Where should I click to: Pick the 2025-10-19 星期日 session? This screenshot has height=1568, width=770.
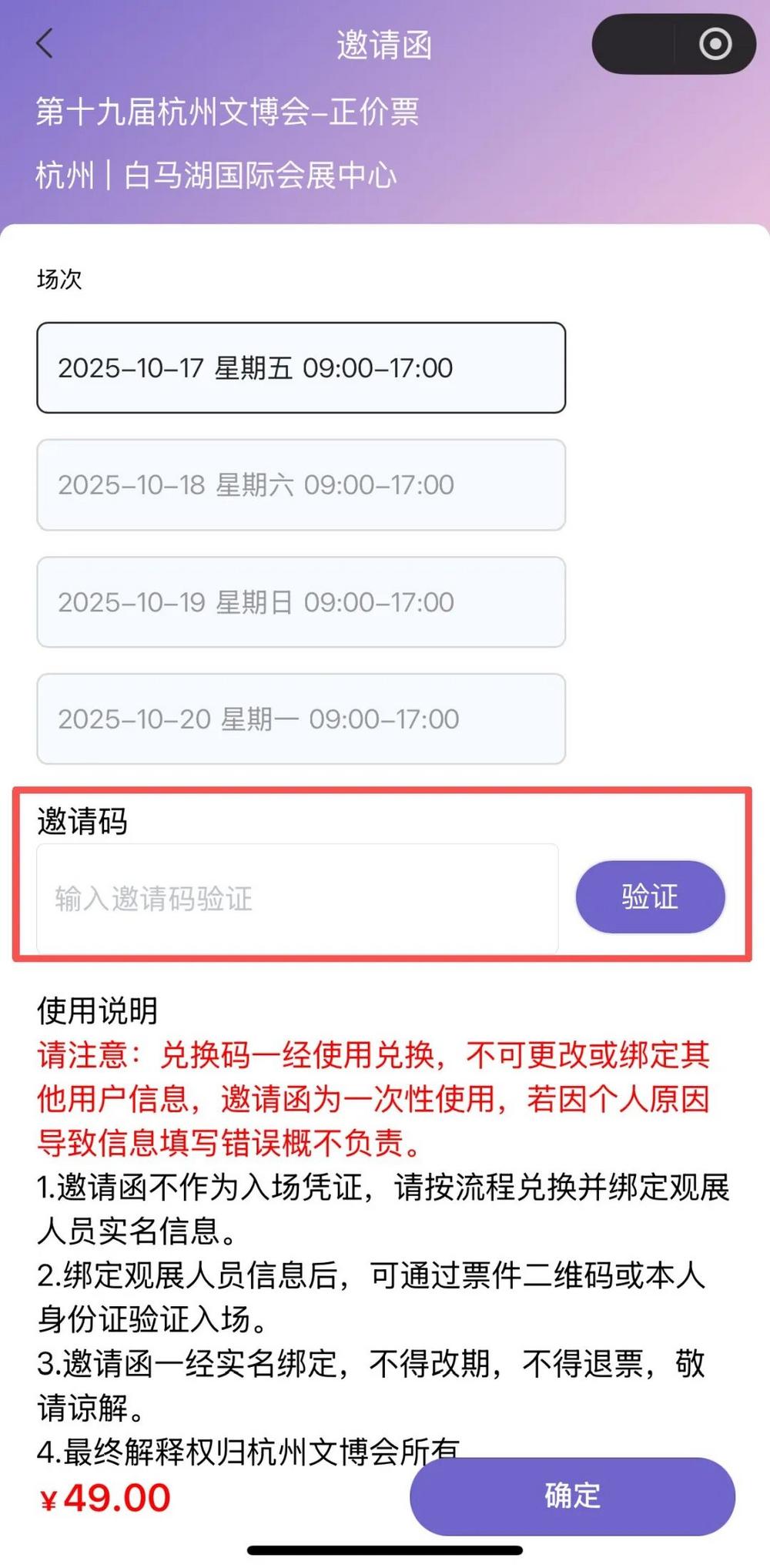click(x=301, y=602)
